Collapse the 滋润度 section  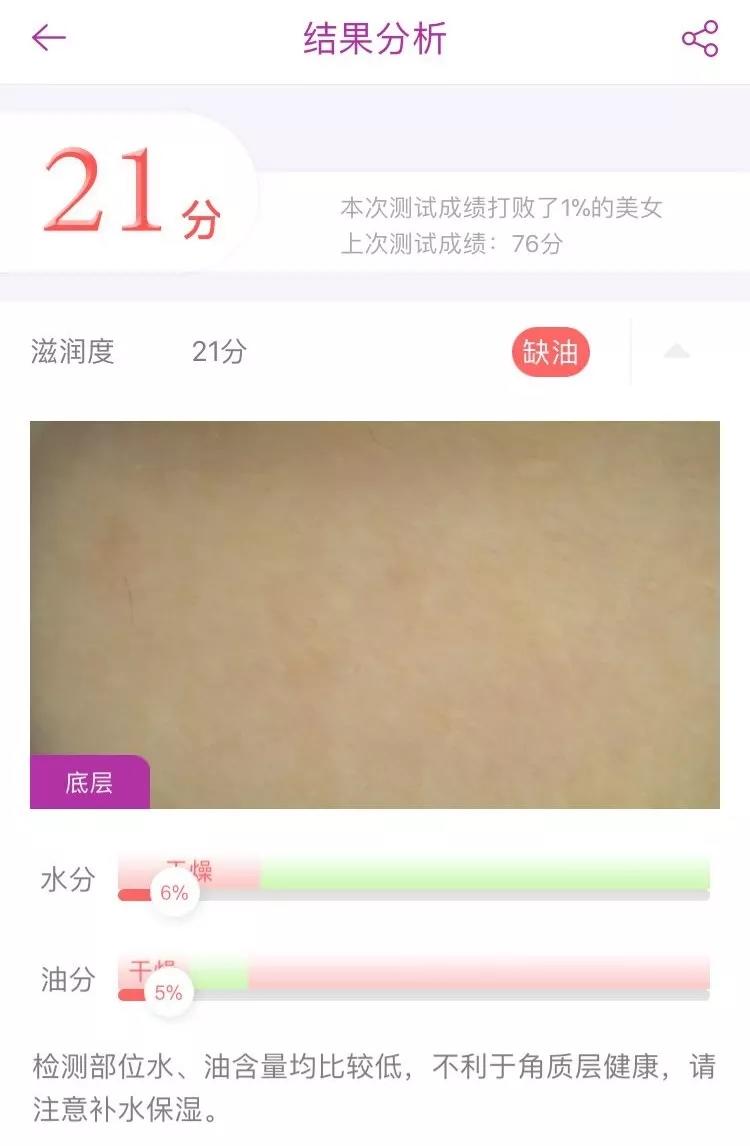[x=677, y=351]
